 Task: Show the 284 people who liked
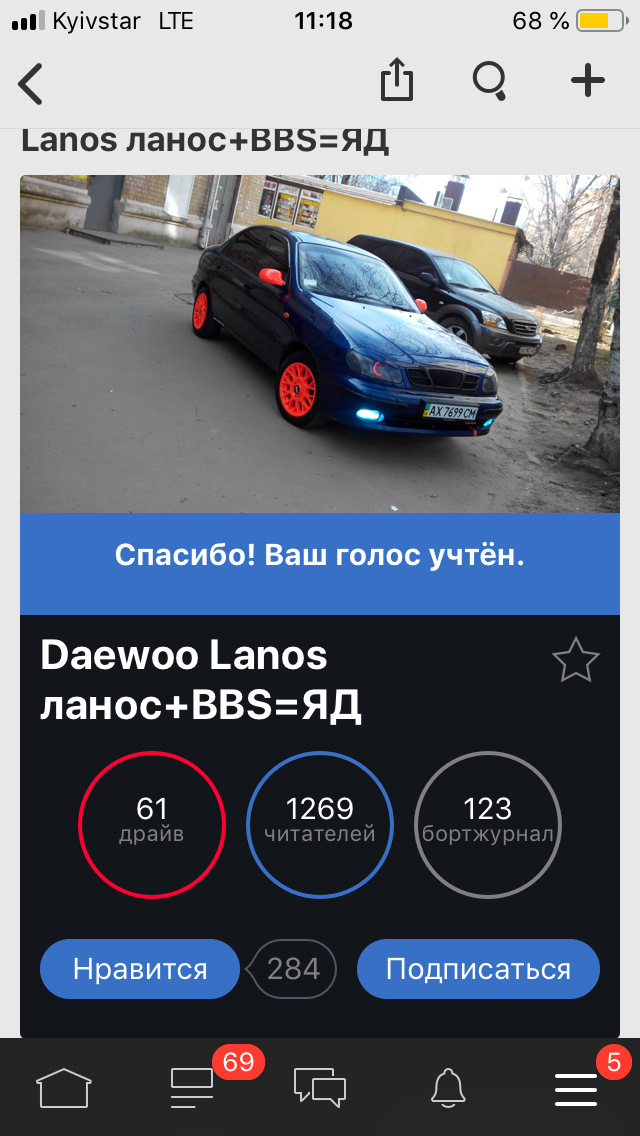tap(293, 969)
